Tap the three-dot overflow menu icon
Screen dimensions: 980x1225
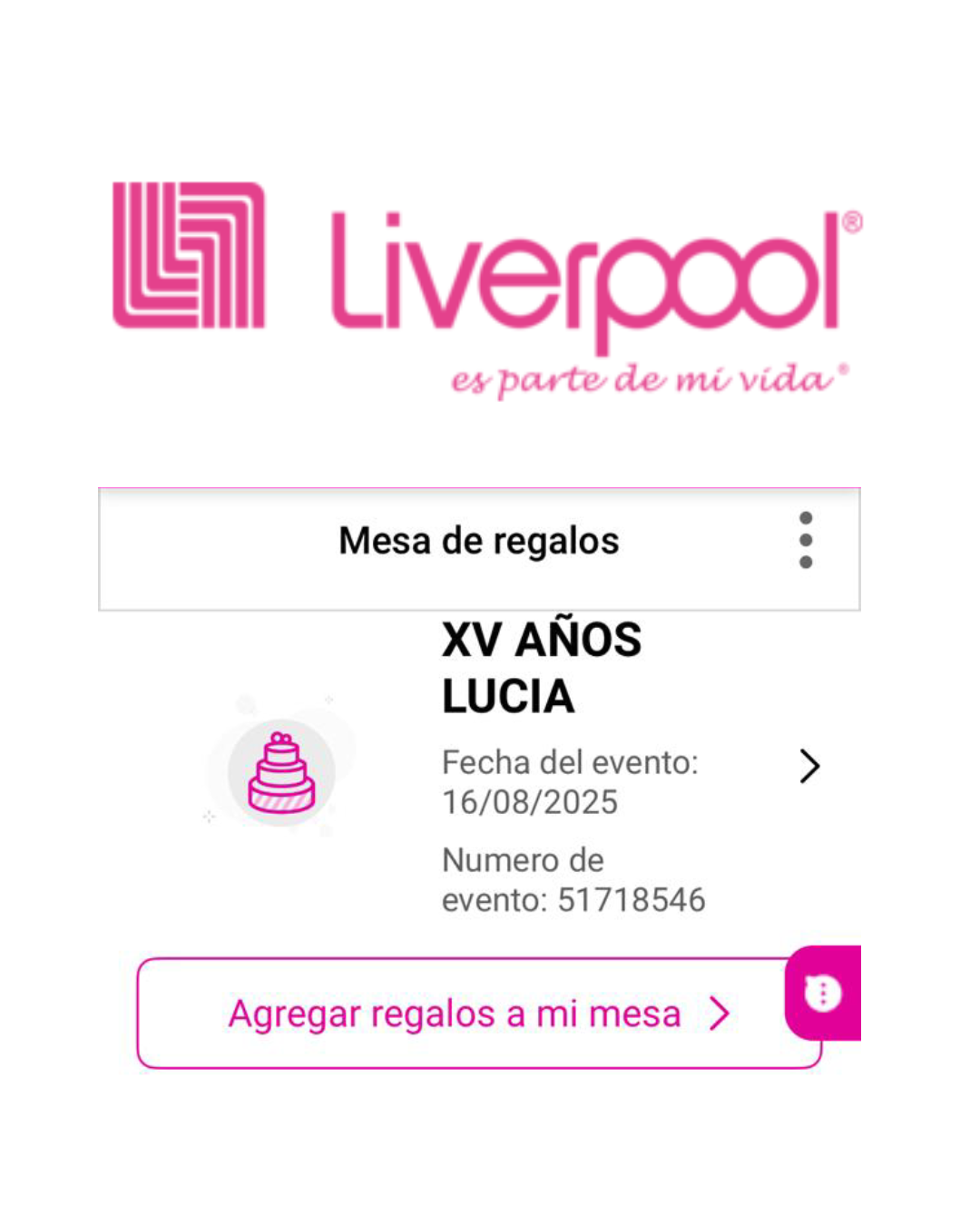[x=806, y=540]
